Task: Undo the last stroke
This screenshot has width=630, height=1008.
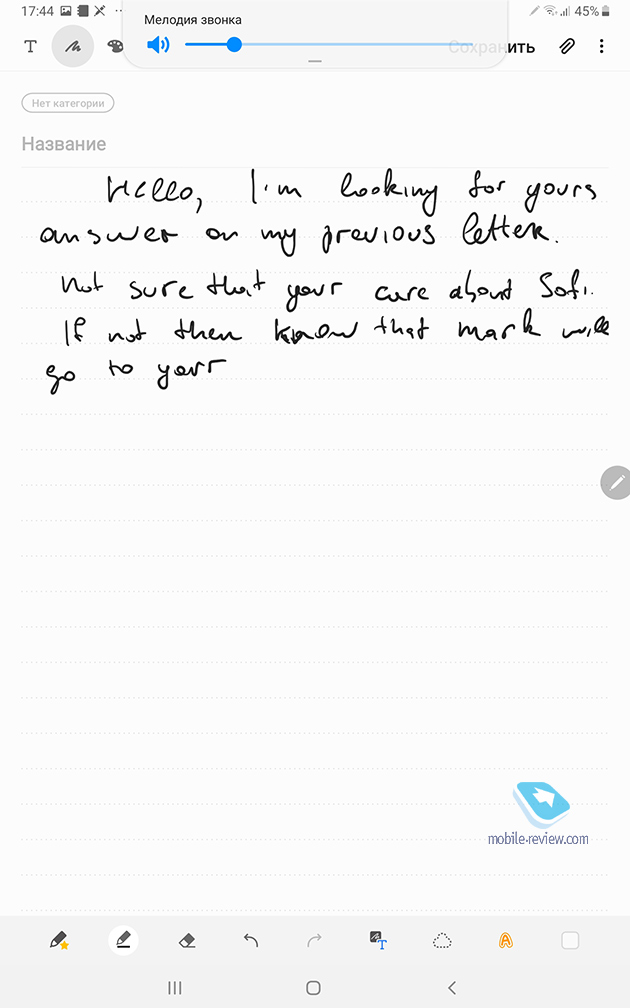Action: [251, 941]
